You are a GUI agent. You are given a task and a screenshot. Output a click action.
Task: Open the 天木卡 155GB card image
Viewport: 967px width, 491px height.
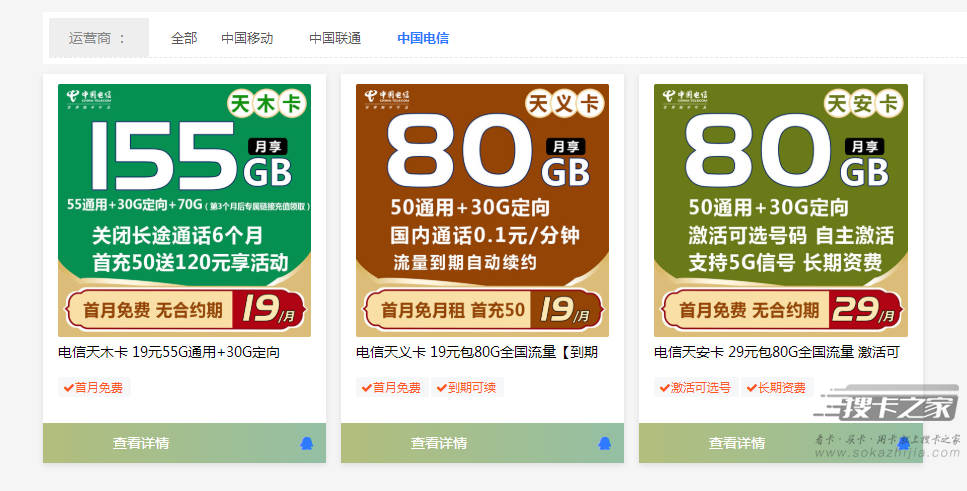(x=184, y=210)
